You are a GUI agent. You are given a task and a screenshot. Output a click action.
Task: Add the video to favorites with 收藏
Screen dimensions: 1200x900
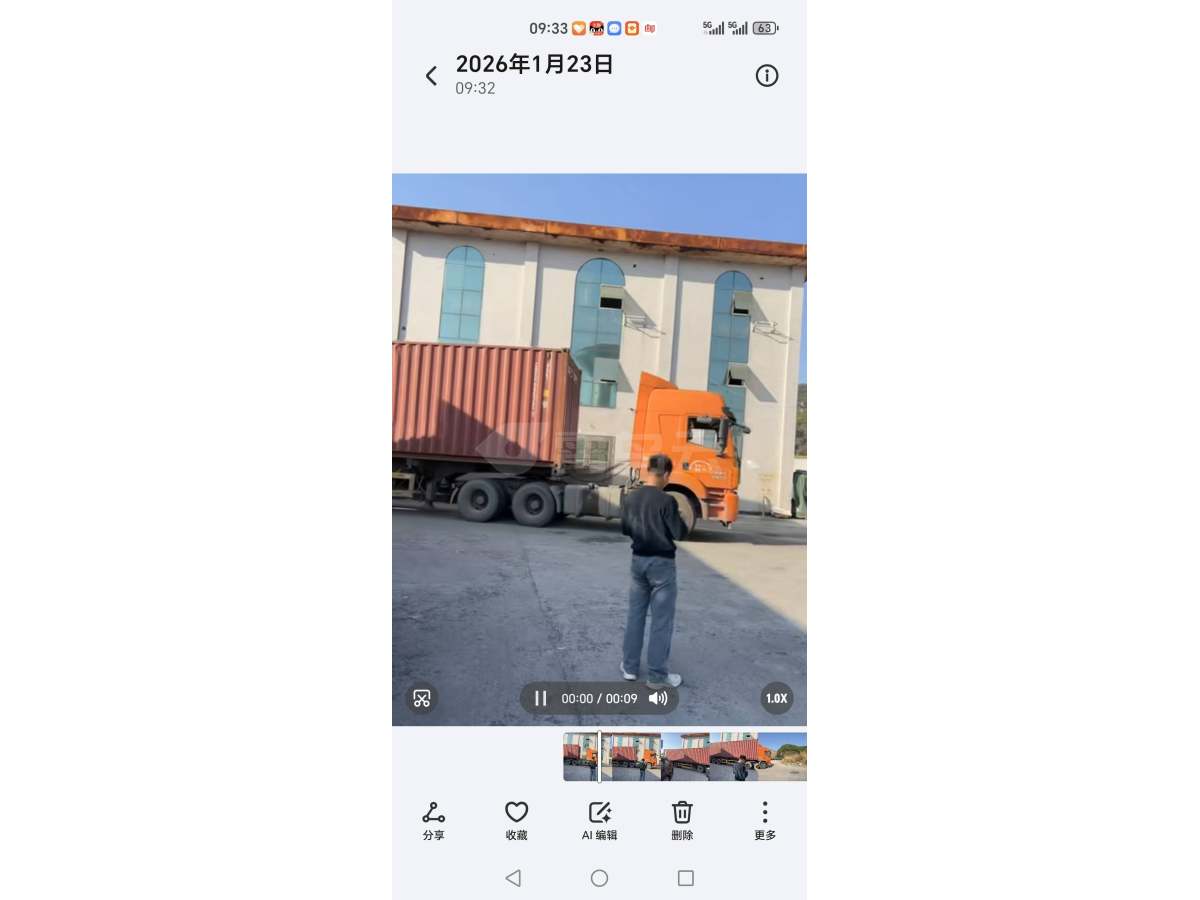click(x=516, y=820)
